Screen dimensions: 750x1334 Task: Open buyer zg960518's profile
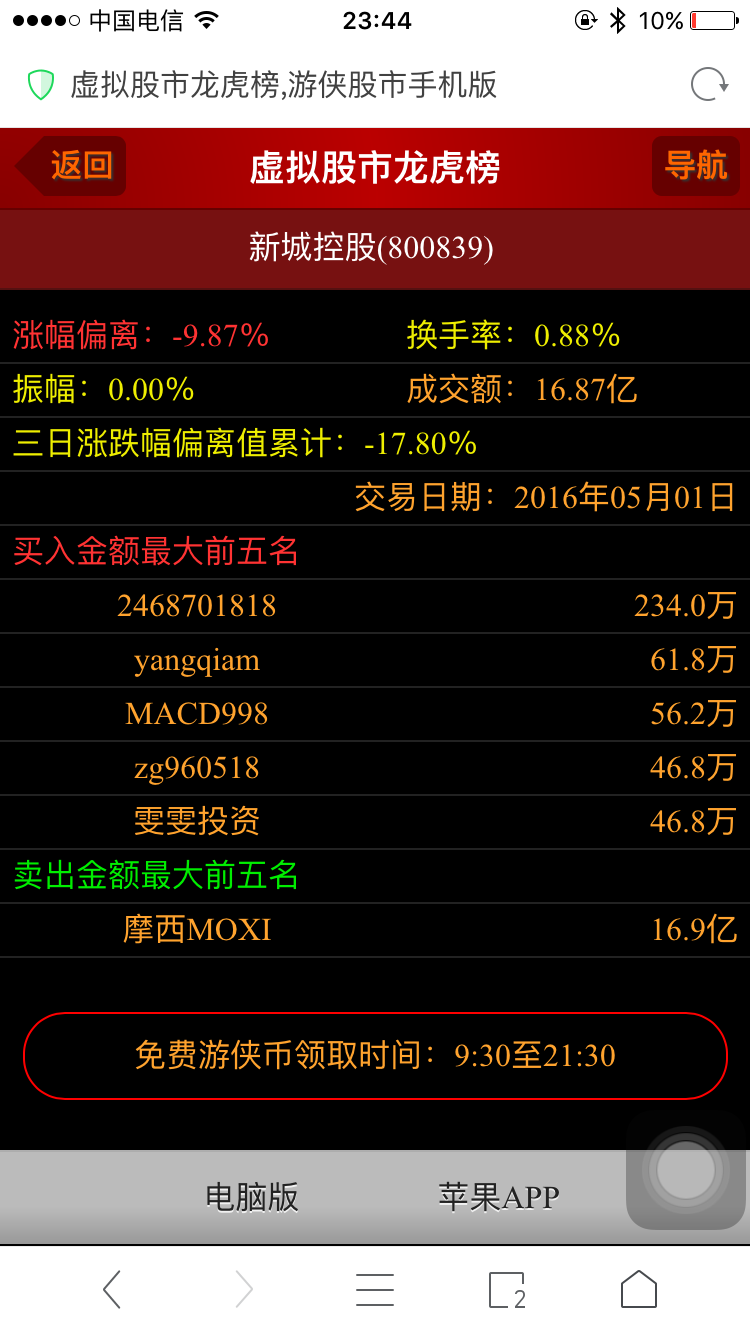pos(197,768)
